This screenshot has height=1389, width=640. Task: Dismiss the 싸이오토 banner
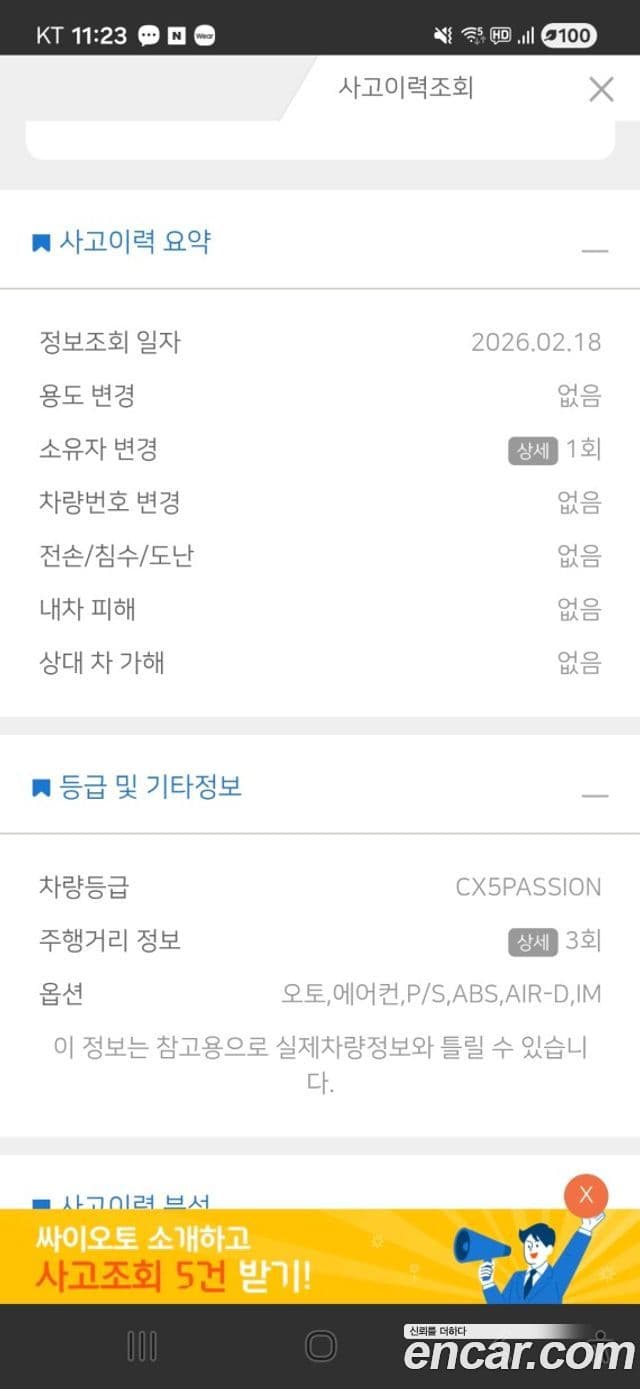coord(586,1194)
